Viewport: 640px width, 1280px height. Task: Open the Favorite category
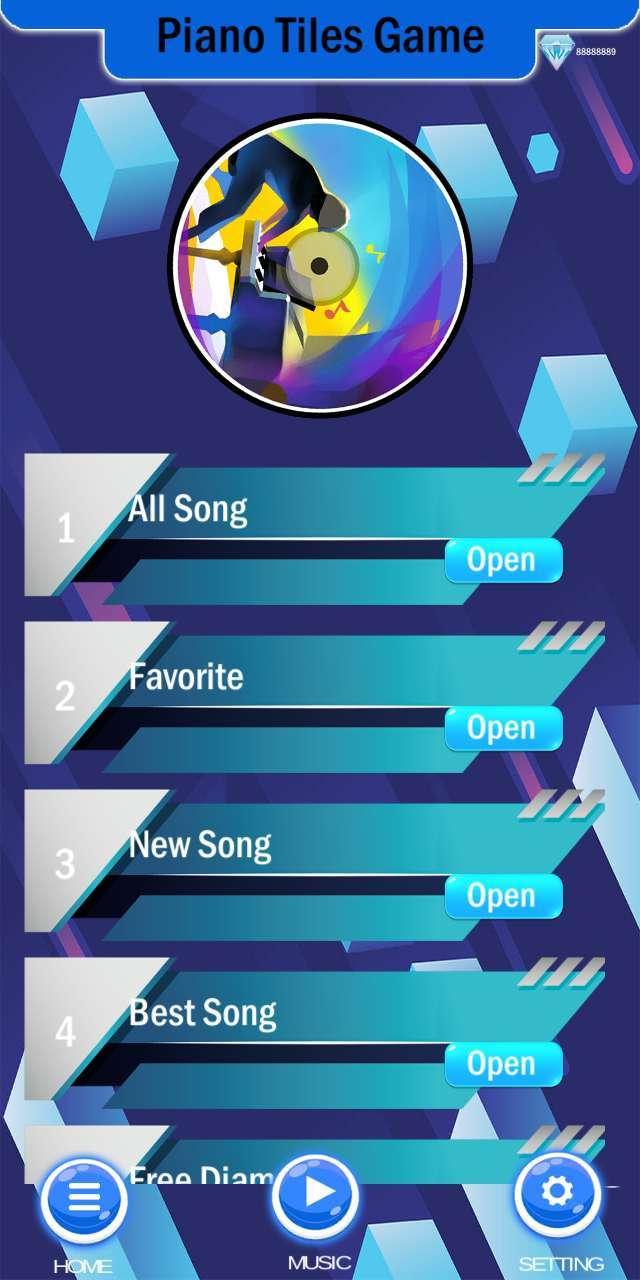503,728
